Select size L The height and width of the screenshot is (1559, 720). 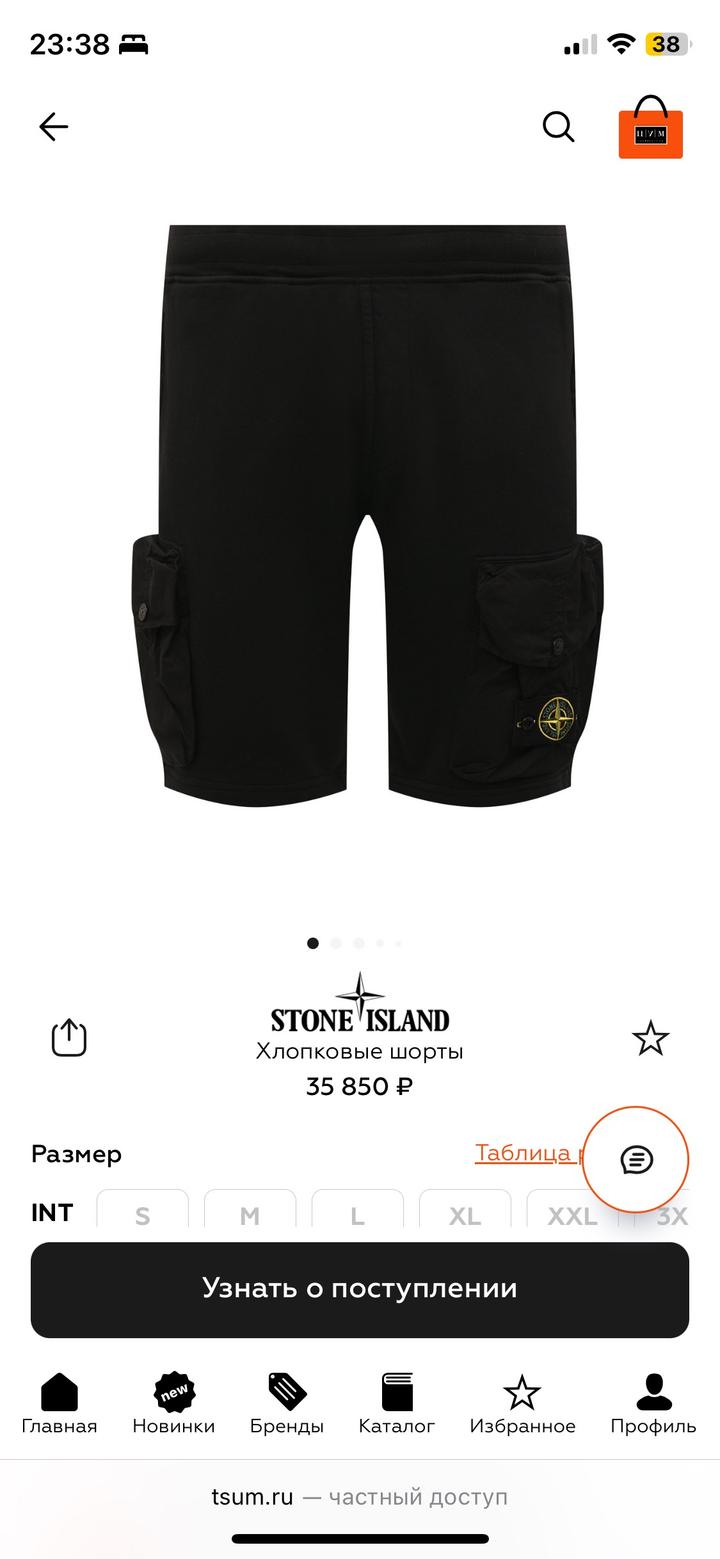[357, 1212]
